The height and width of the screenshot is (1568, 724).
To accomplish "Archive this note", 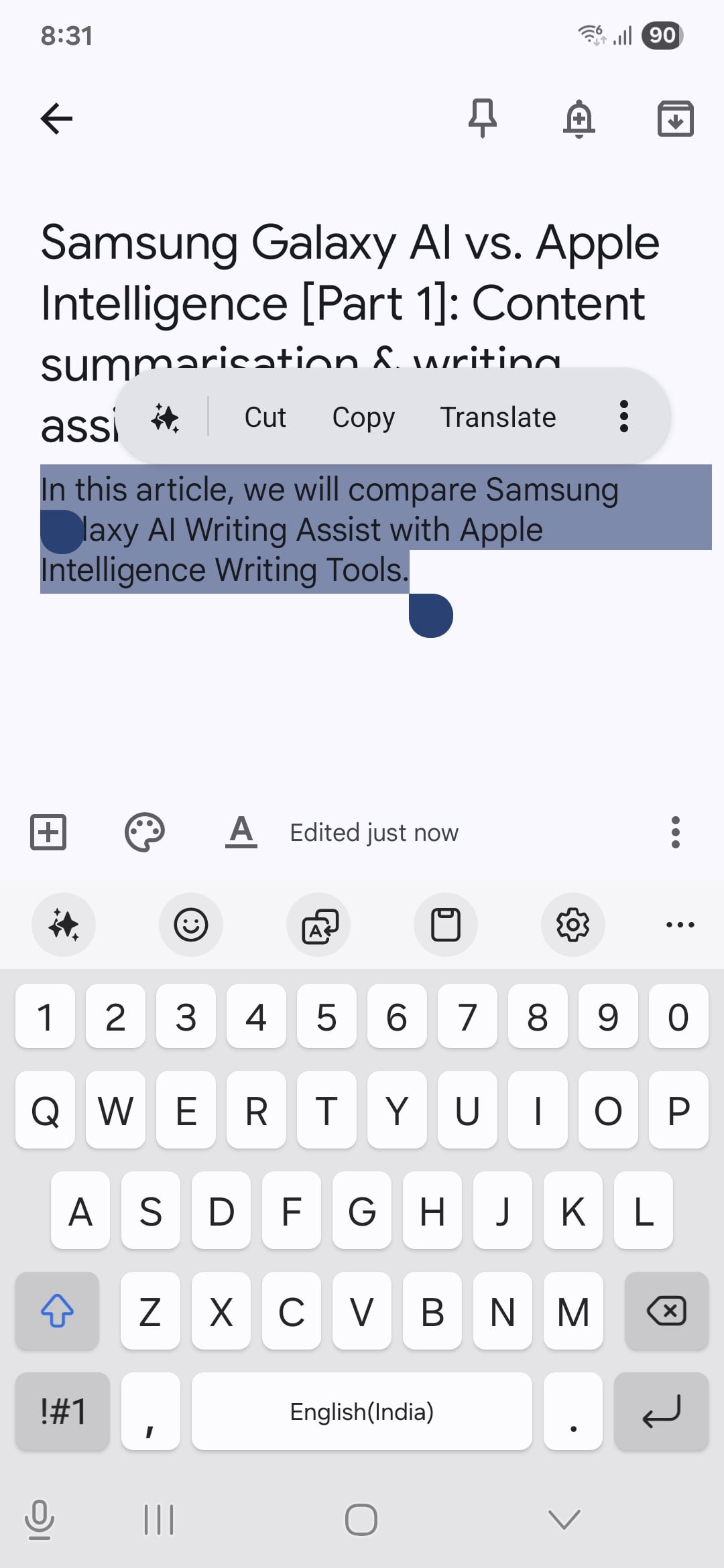I will point(675,119).
